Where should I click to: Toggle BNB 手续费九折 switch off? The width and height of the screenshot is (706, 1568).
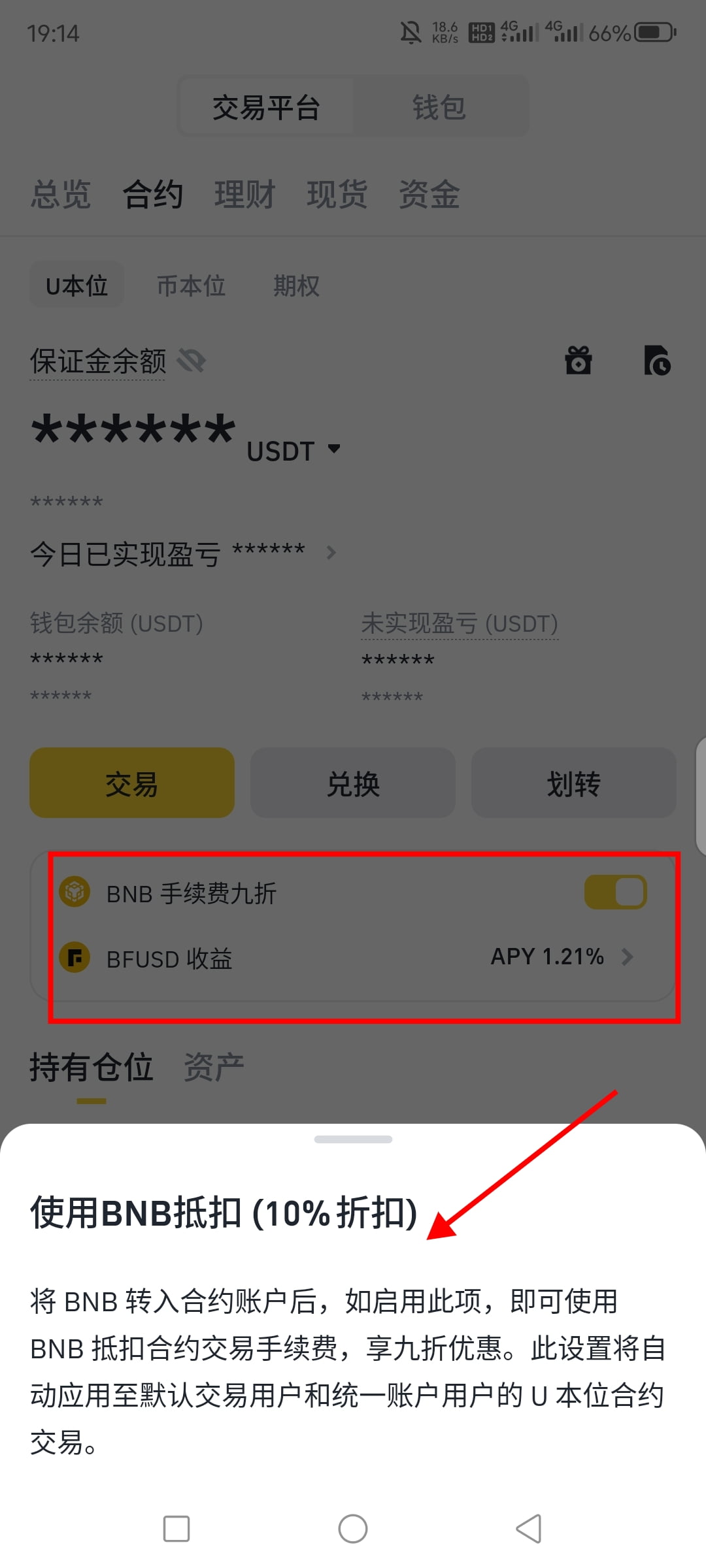click(615, 891)
